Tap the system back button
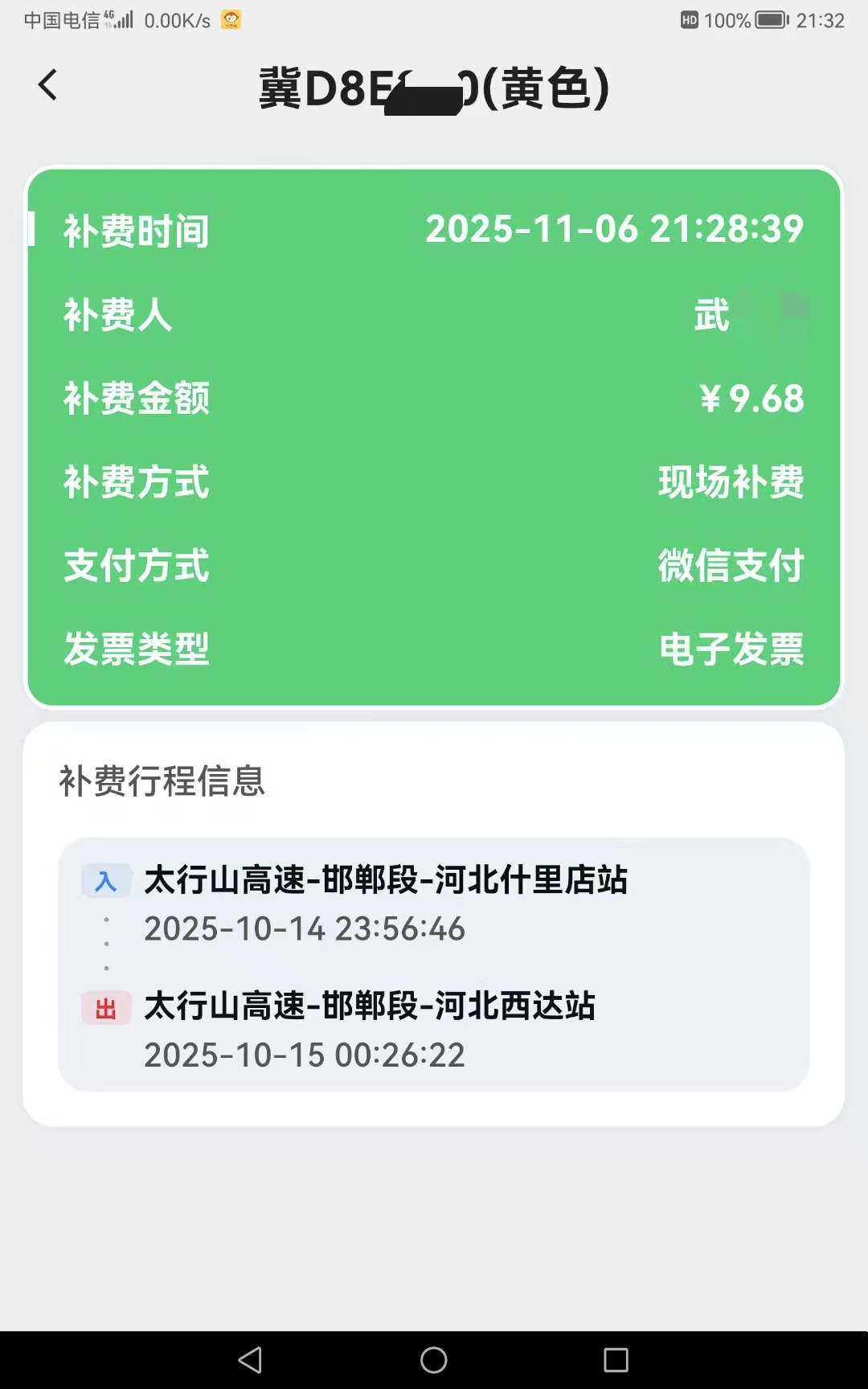 [251, 1359]
